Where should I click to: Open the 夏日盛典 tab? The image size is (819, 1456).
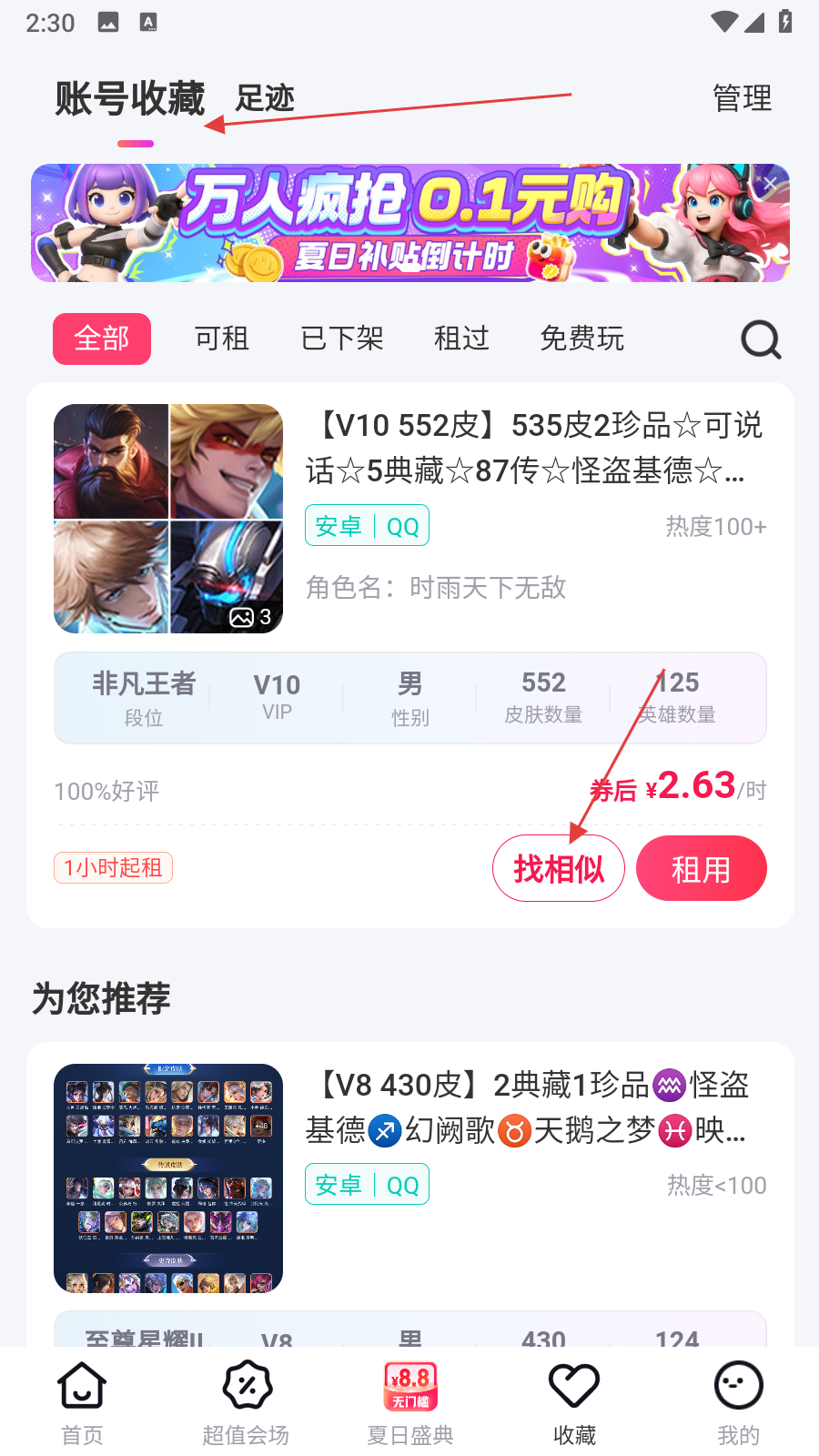click(410, 1403)
